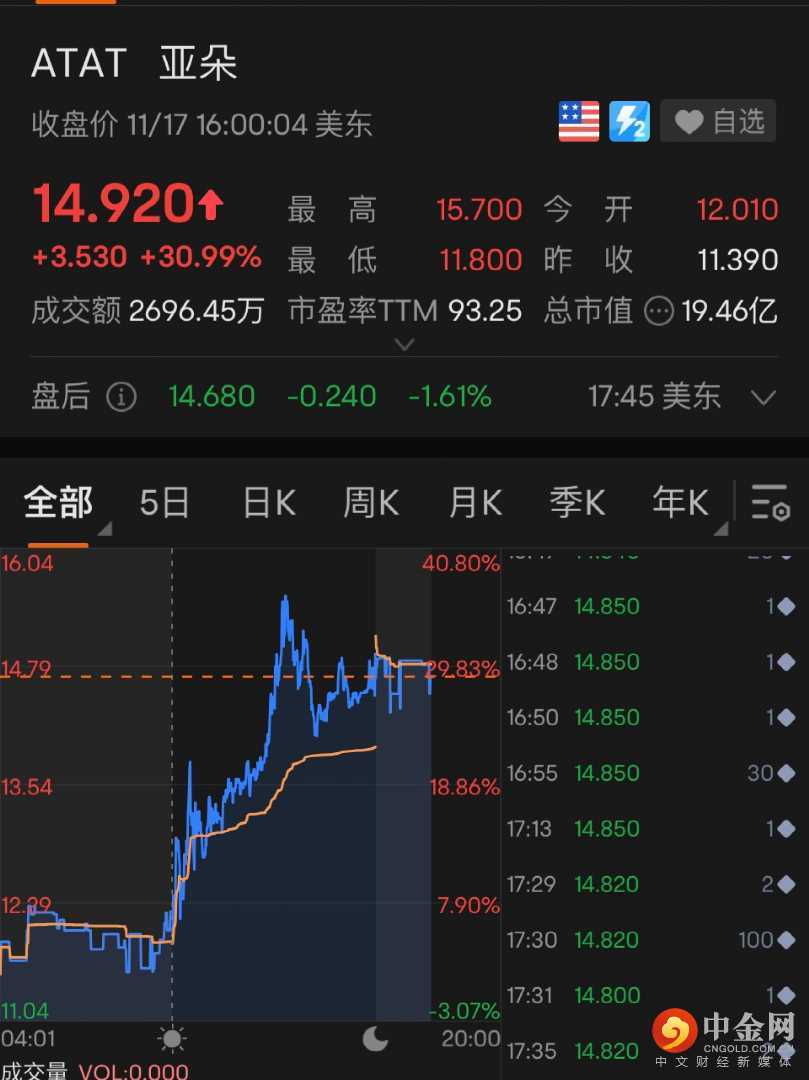Switch to the 周K chart tab

pyautogui.click(x=371, y=502)
